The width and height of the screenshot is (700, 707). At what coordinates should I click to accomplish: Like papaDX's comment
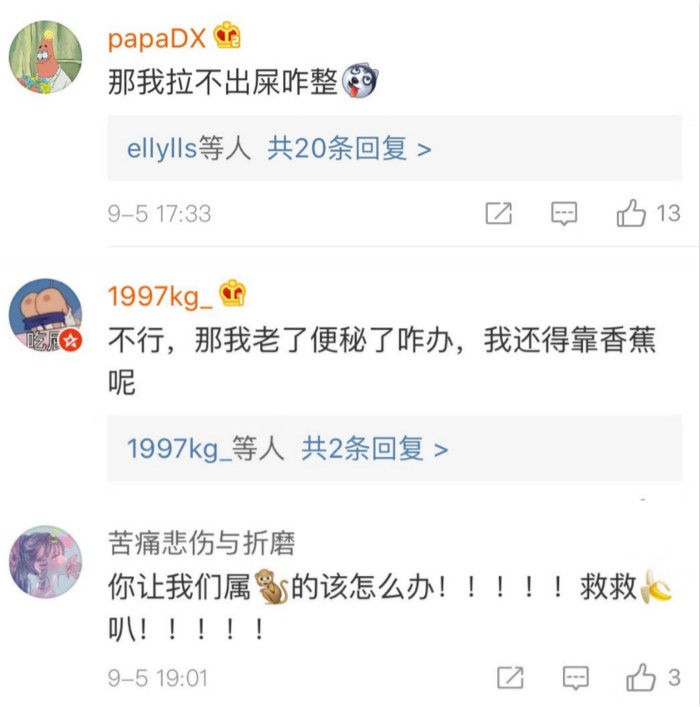pyautogui.click(x=632, y=213)
